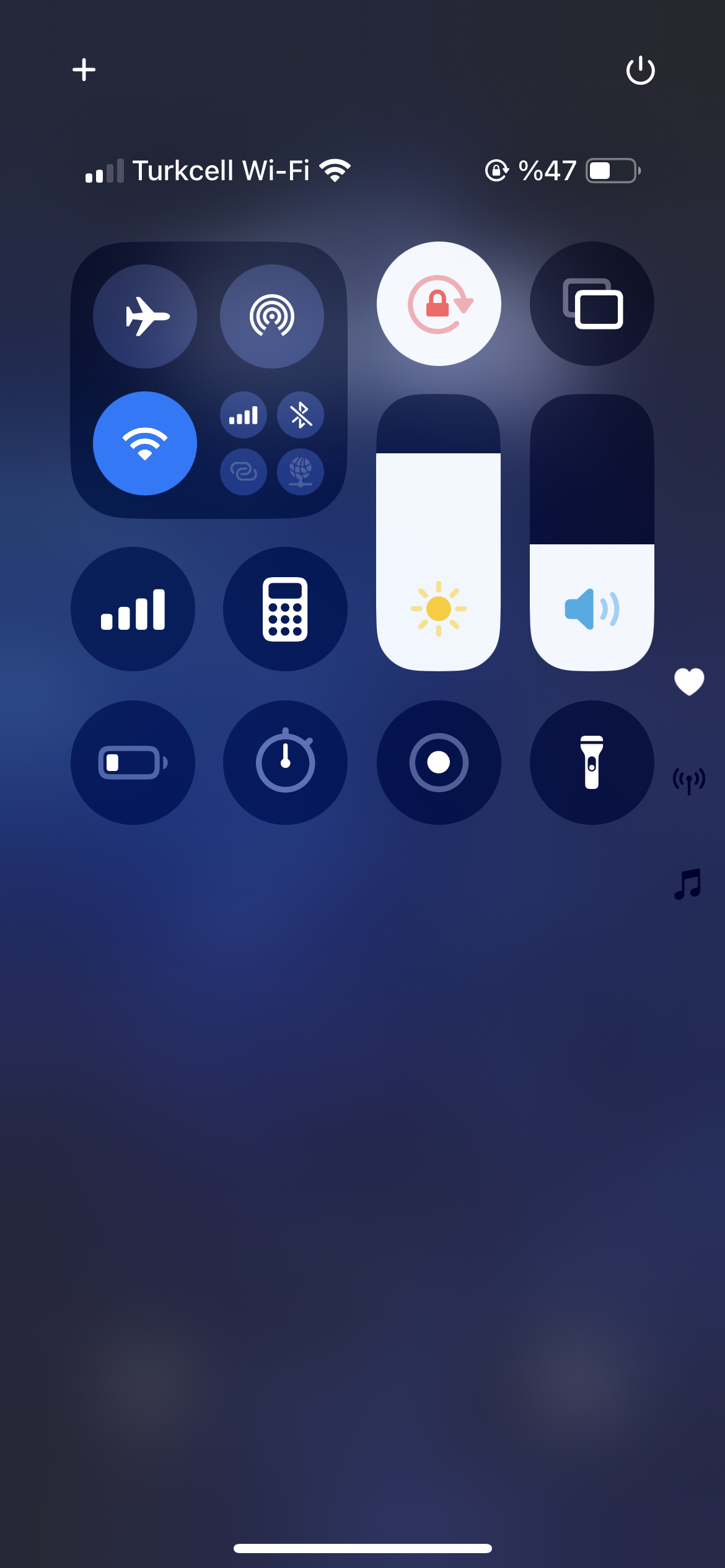
Task: Turn off Wi-Fi
Action: coord(145,443)
